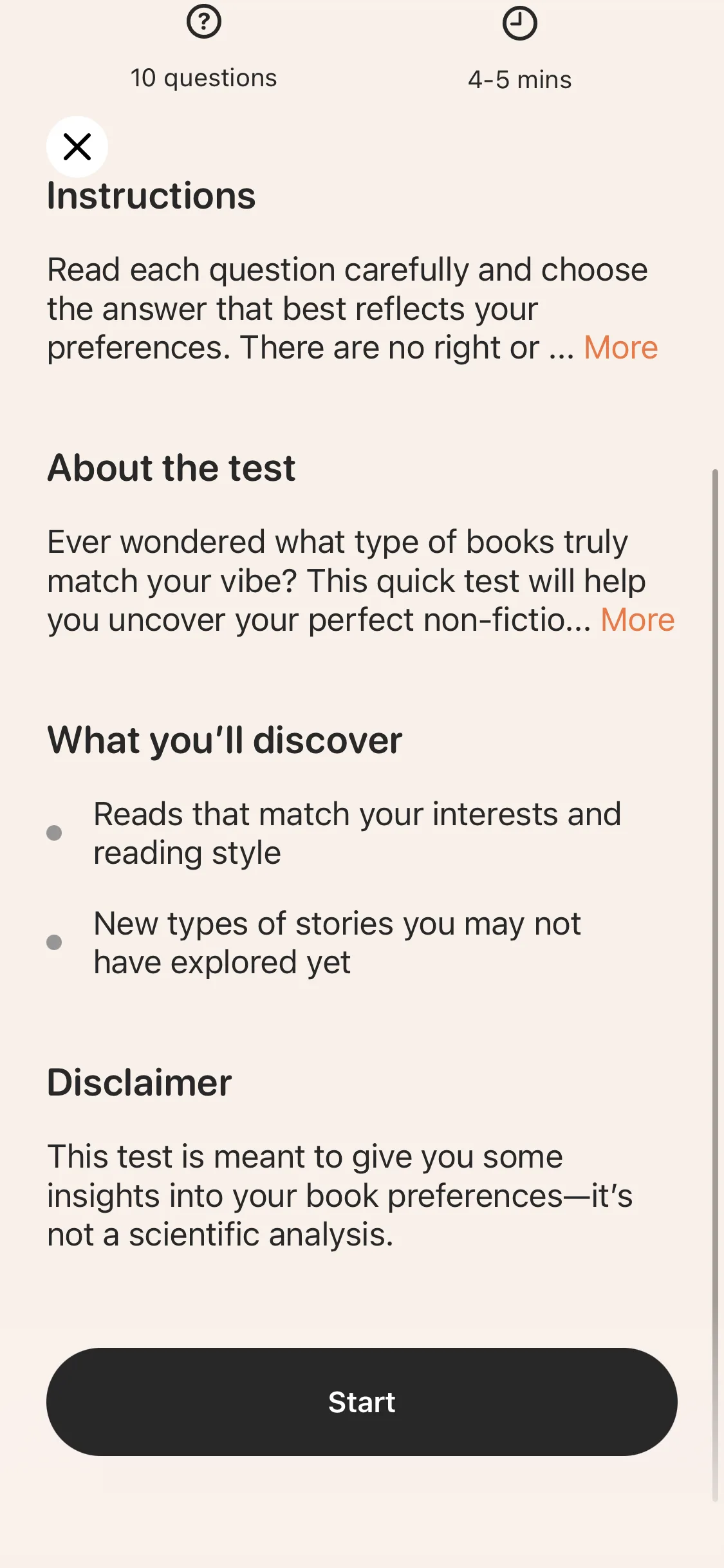Close the test intro with the X button
Screen dimensions: 724x1568
click(x=77, y=147)
